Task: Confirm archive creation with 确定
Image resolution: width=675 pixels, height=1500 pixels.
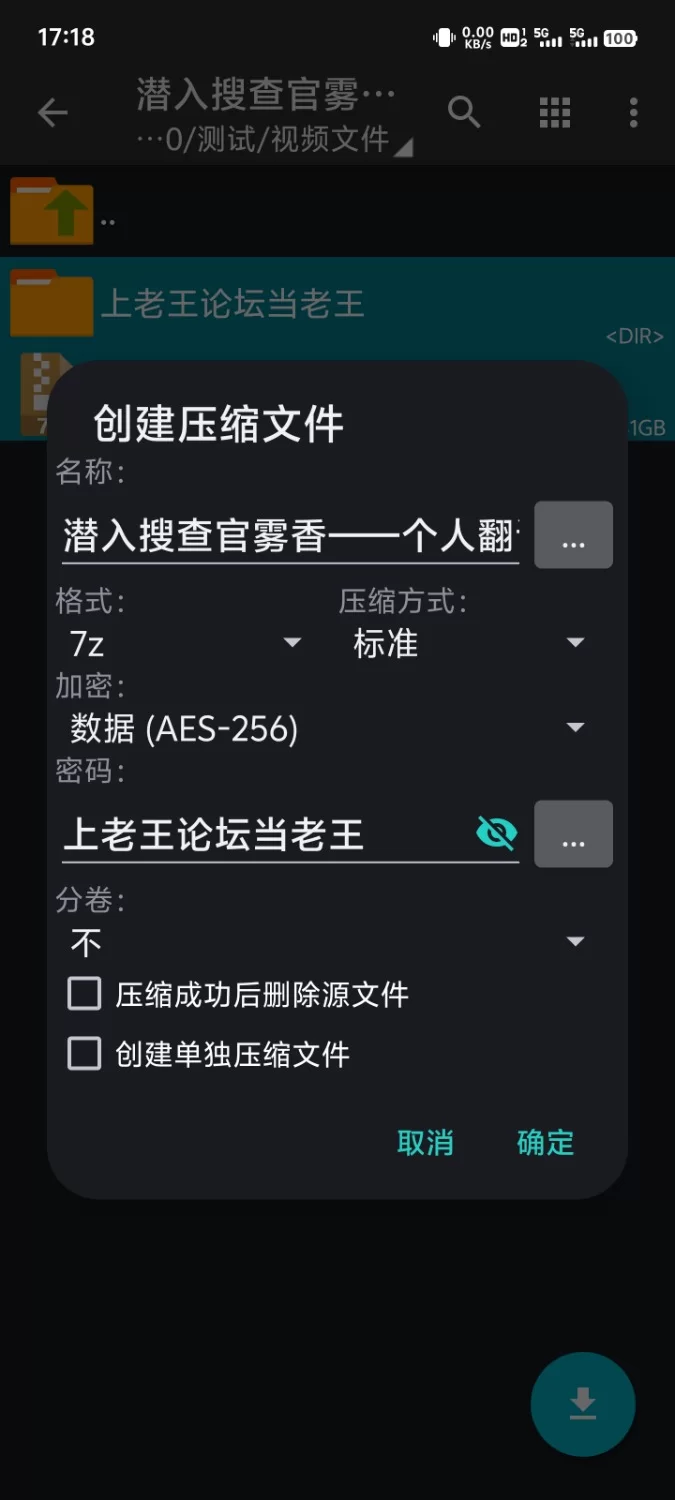Action: pos(545,1143)
